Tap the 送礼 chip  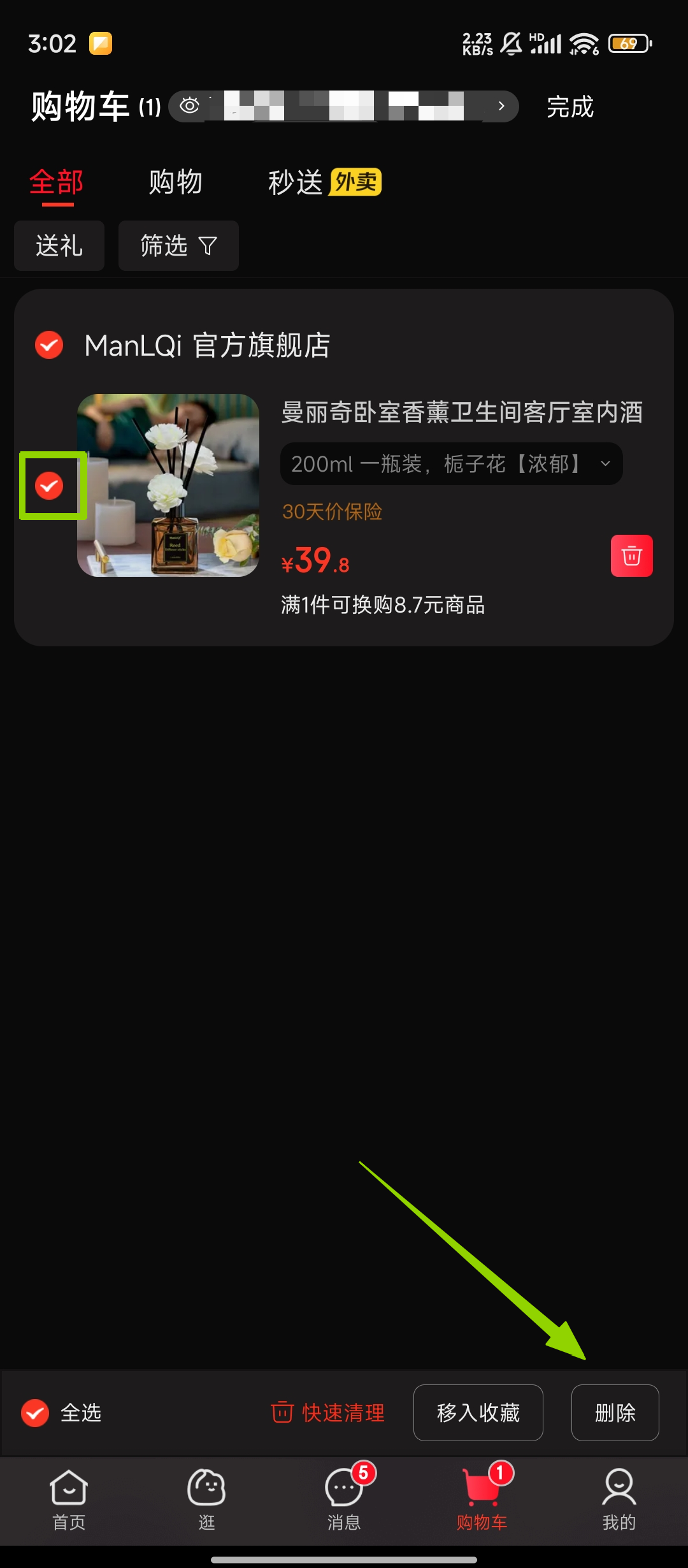pyautogui.click(x=59, y=246)
